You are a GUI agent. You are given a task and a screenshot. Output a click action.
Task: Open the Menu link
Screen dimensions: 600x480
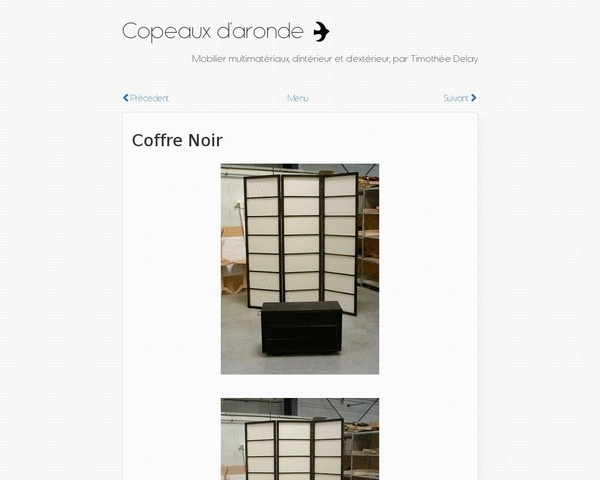pos(297,98)
